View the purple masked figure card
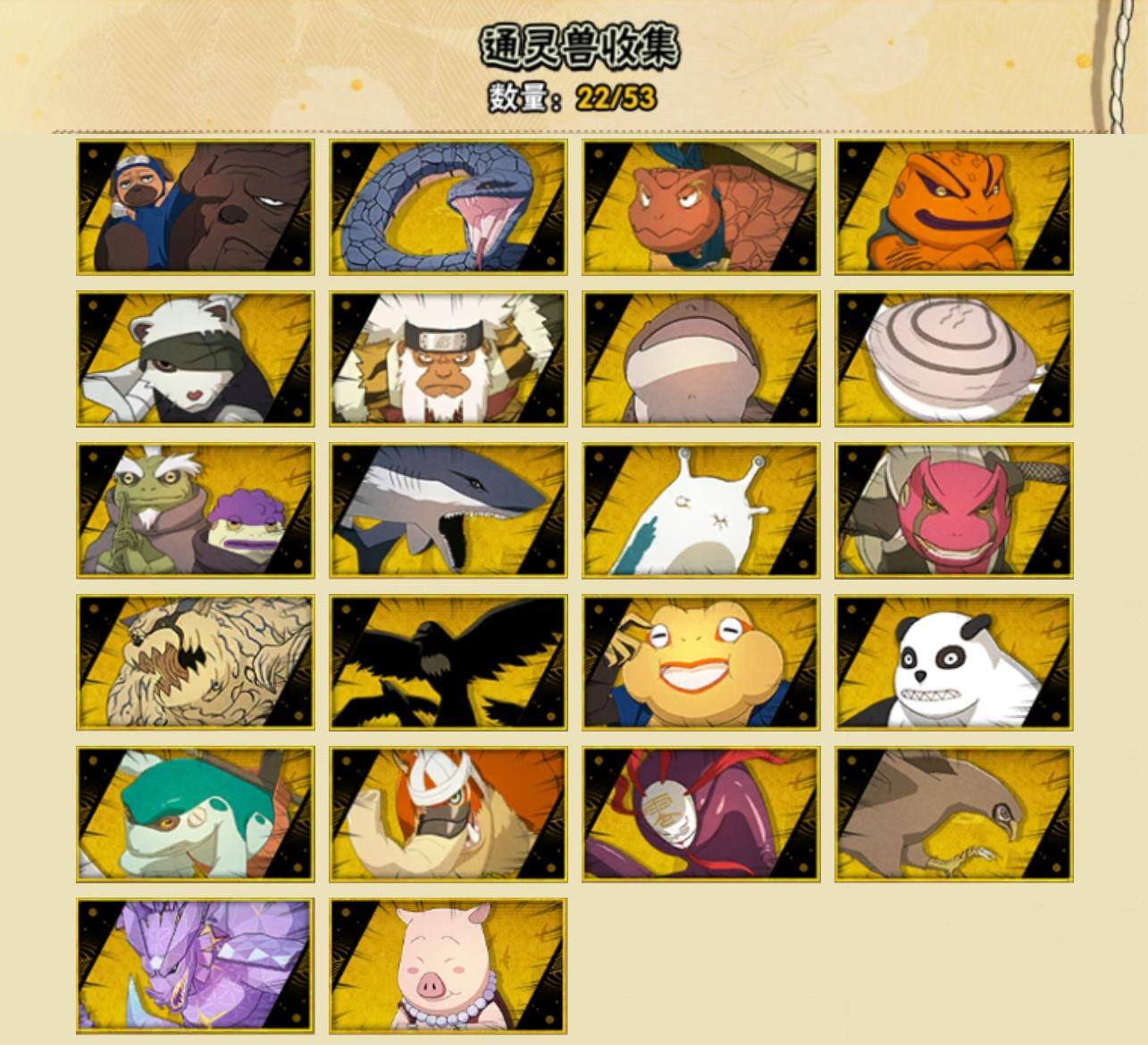The height and width of the screenshot is (1045, 1148). point(700,814)
